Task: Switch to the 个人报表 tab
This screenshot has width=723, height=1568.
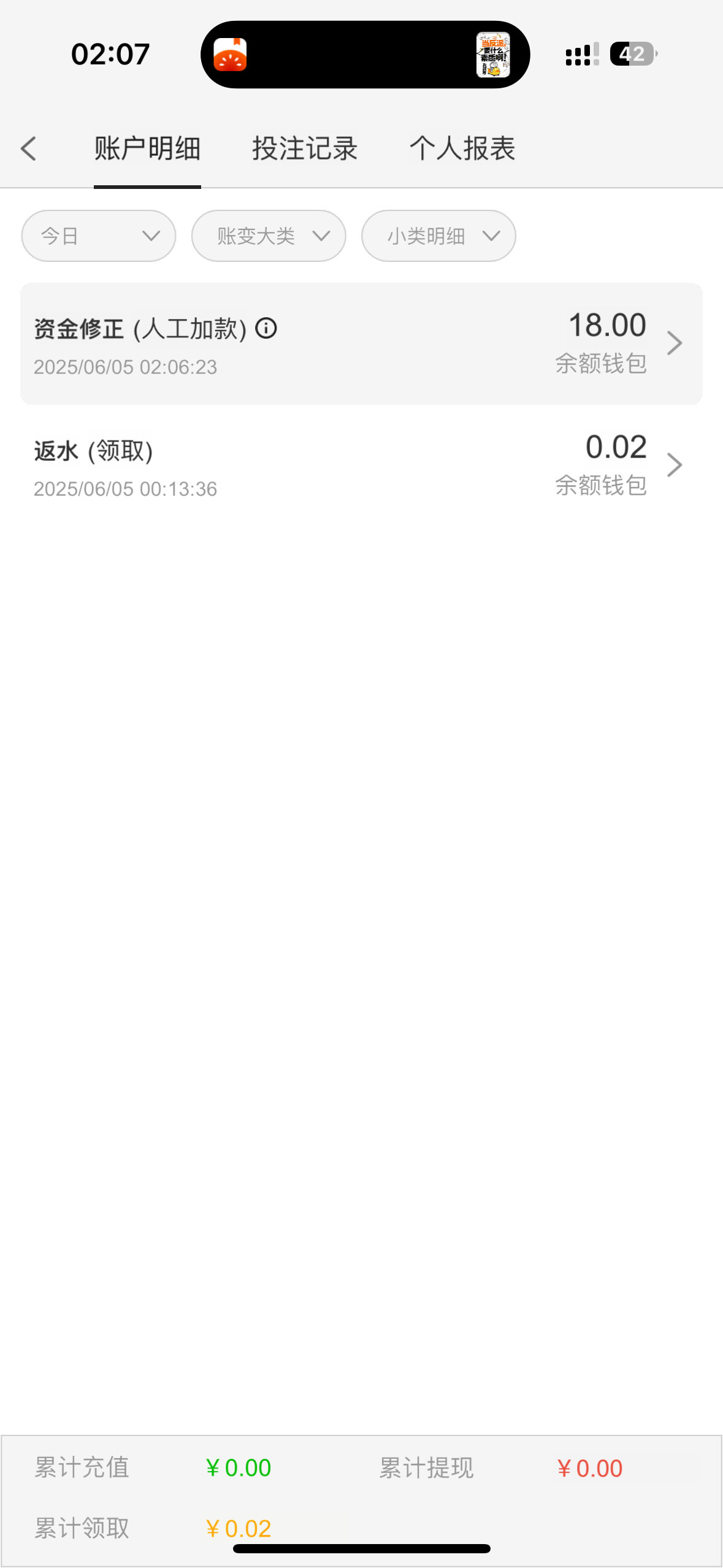Action: click(x=462, y=148)
